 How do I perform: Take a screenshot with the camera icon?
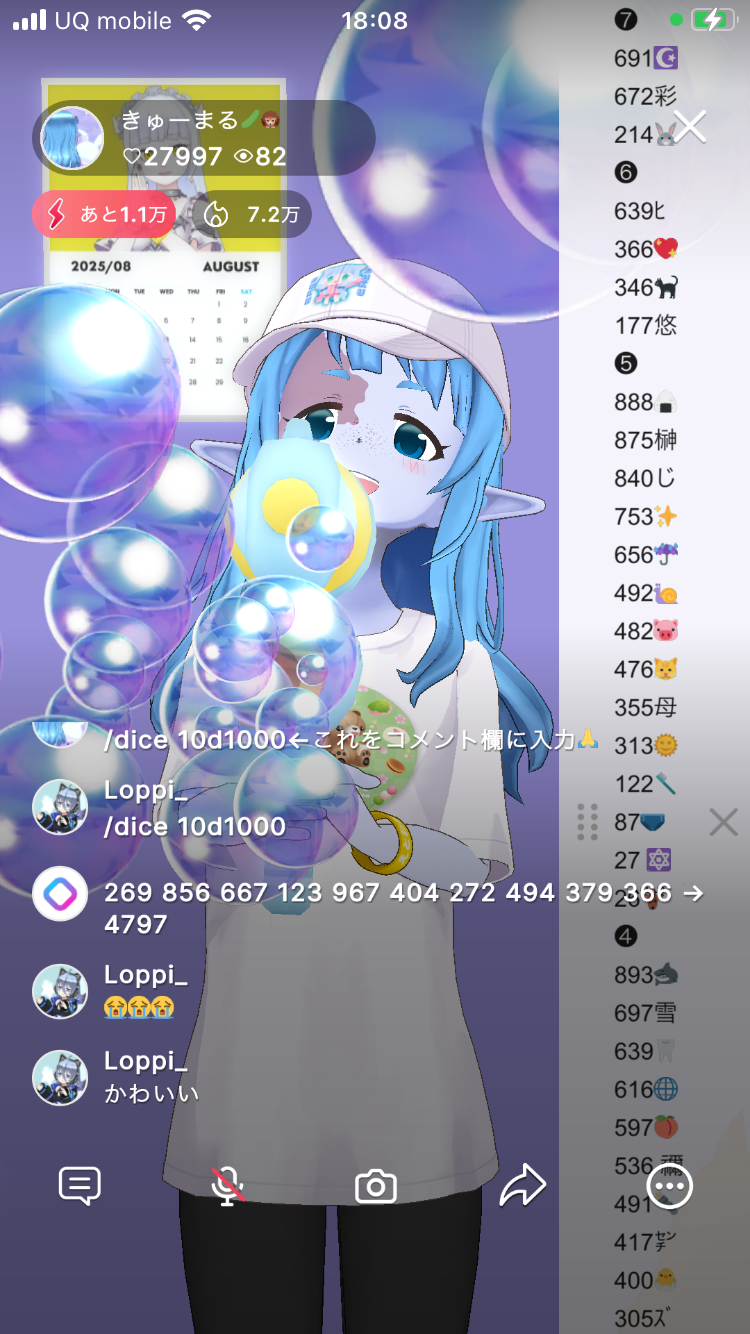(x=376, y=1187)
